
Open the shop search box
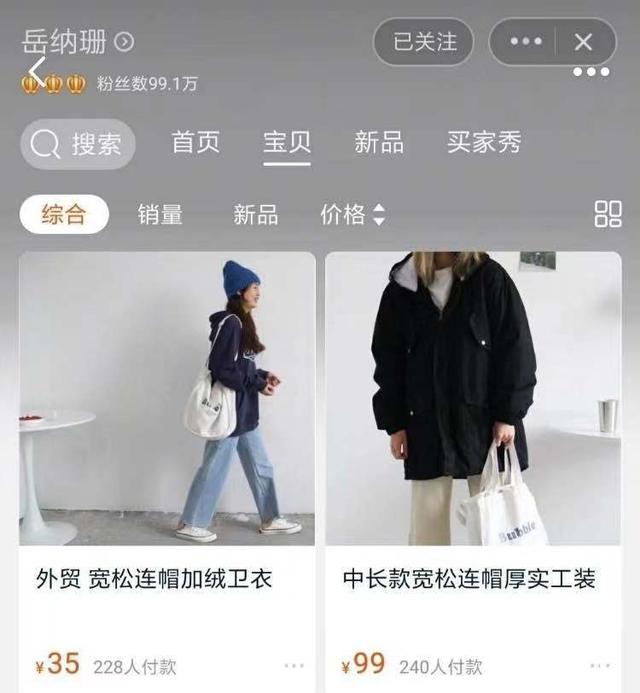[78, 144]
